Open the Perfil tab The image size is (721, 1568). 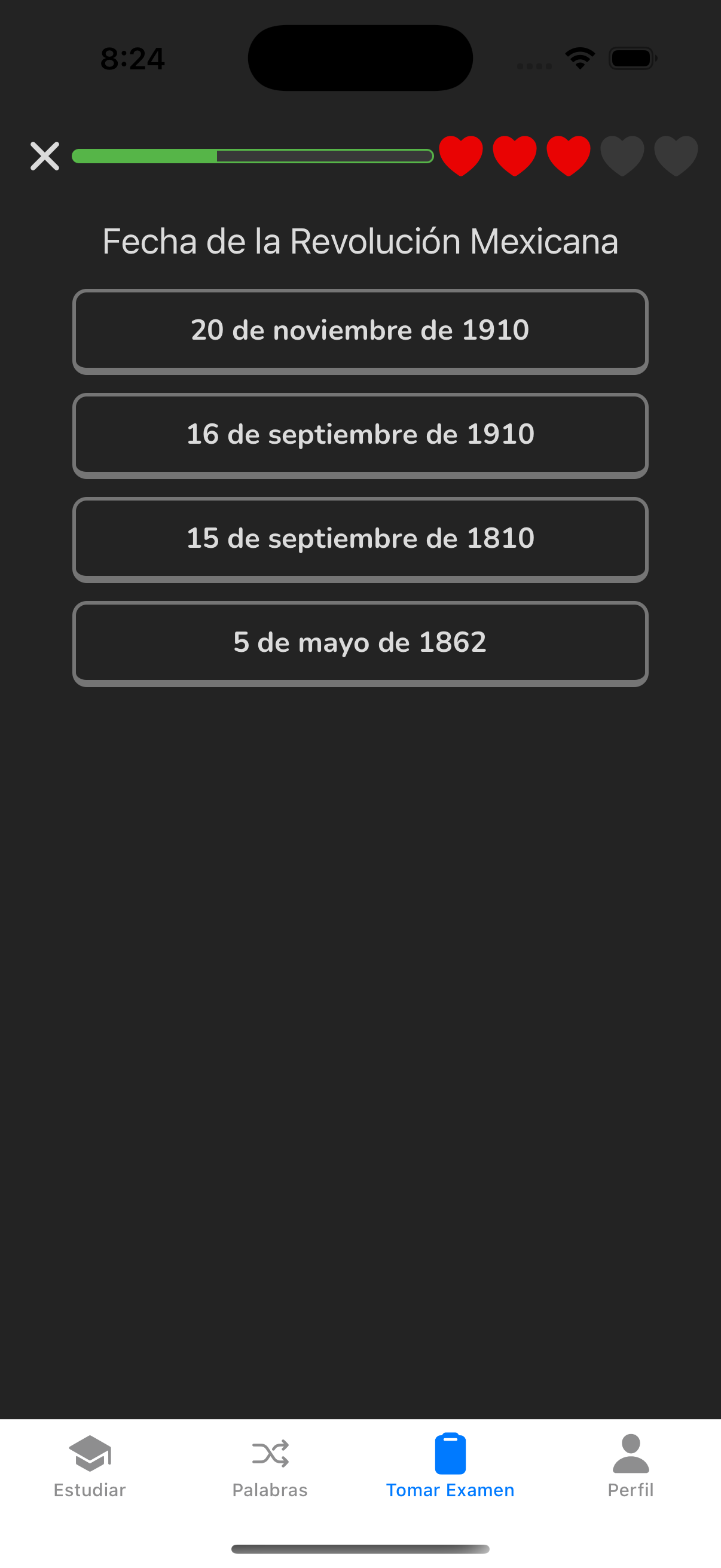(631, 1473)
